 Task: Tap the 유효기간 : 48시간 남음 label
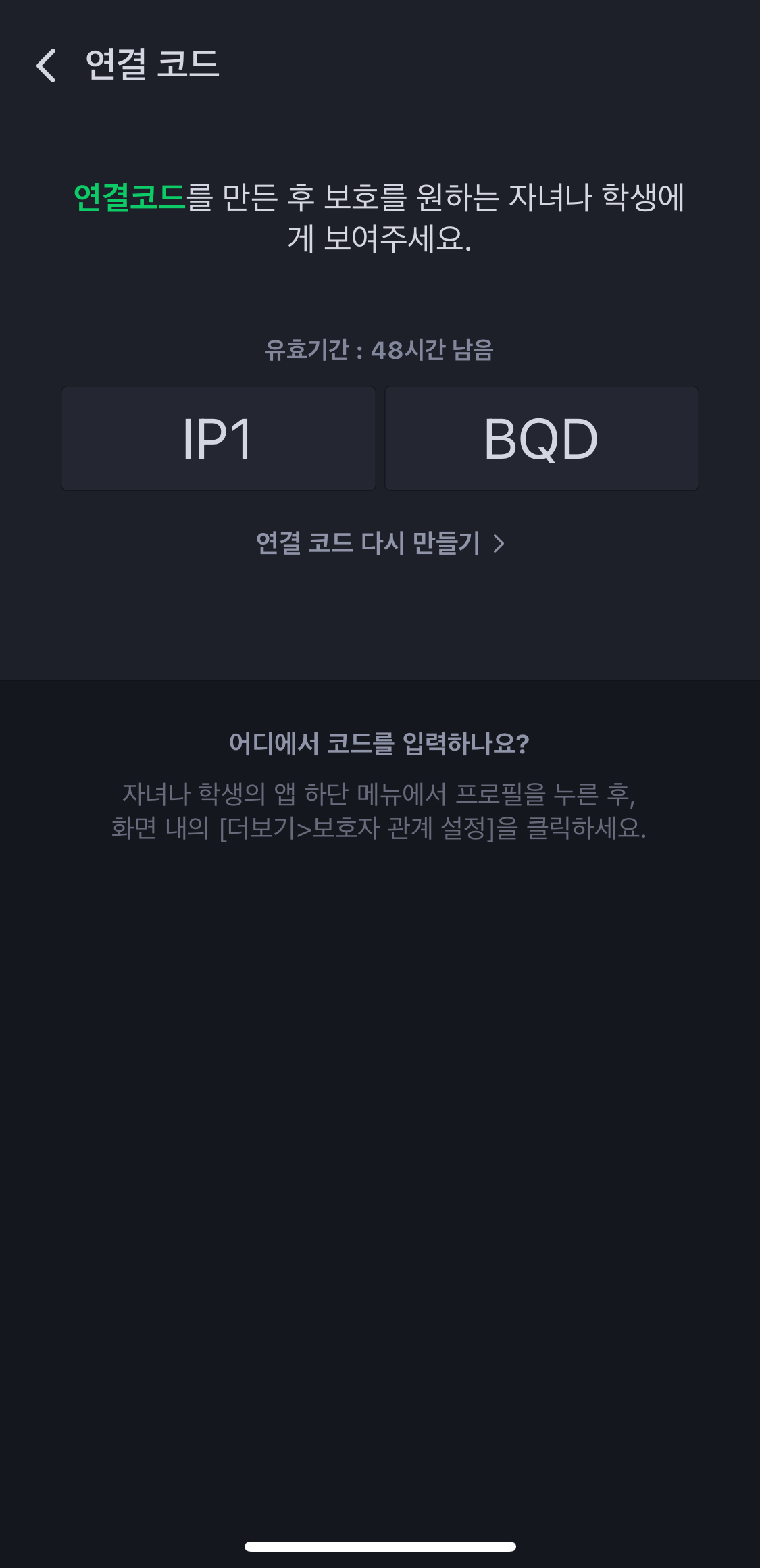[x=380, y=350]
